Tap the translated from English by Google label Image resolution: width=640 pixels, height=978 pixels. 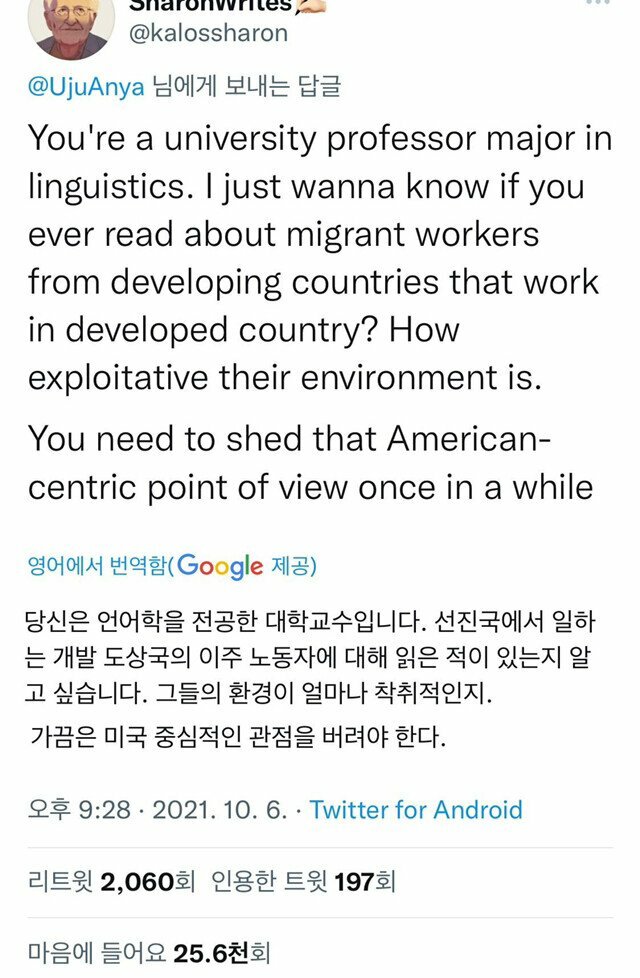click(172, 566)
